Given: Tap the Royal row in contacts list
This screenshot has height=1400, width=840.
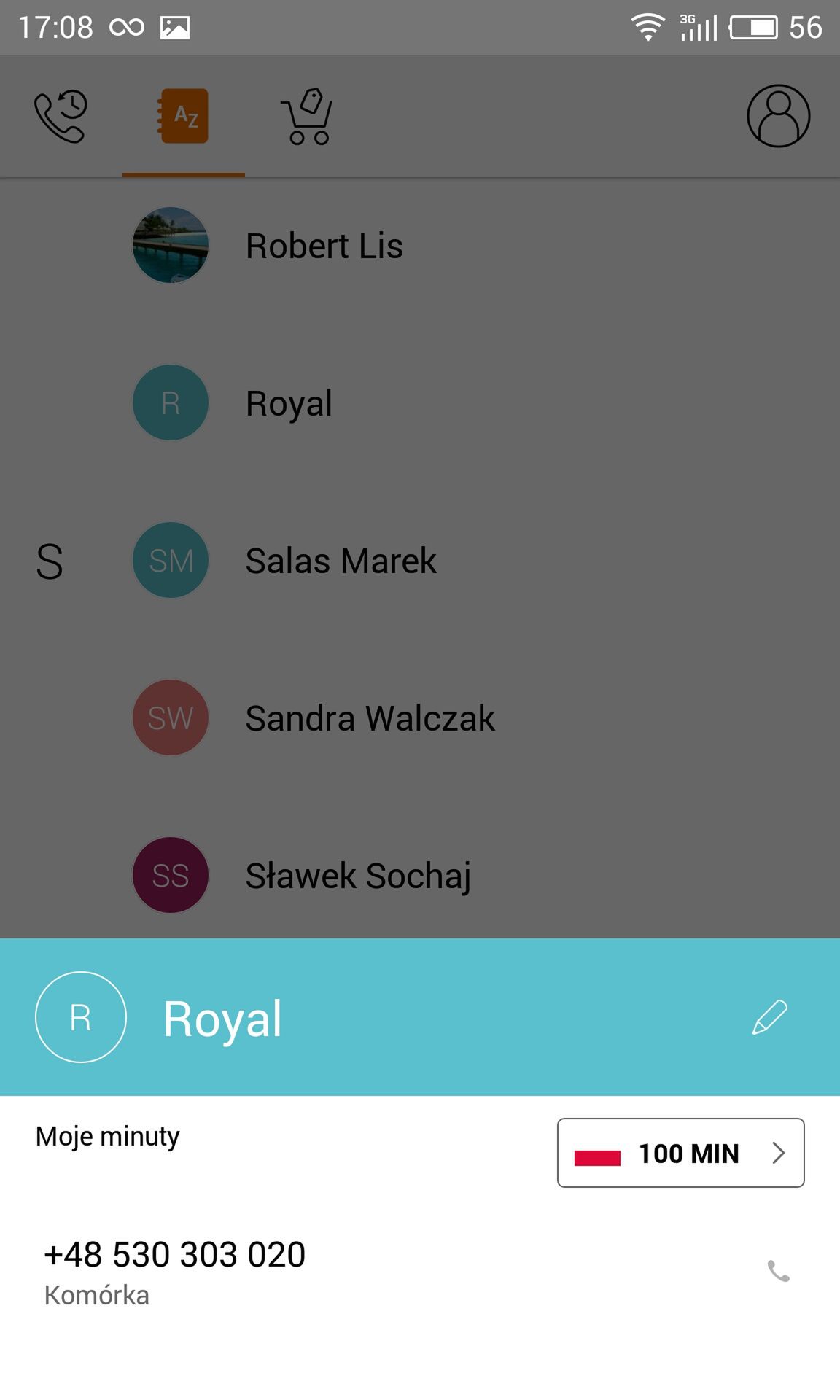Looking at the screenshot, I should (420, 403).
